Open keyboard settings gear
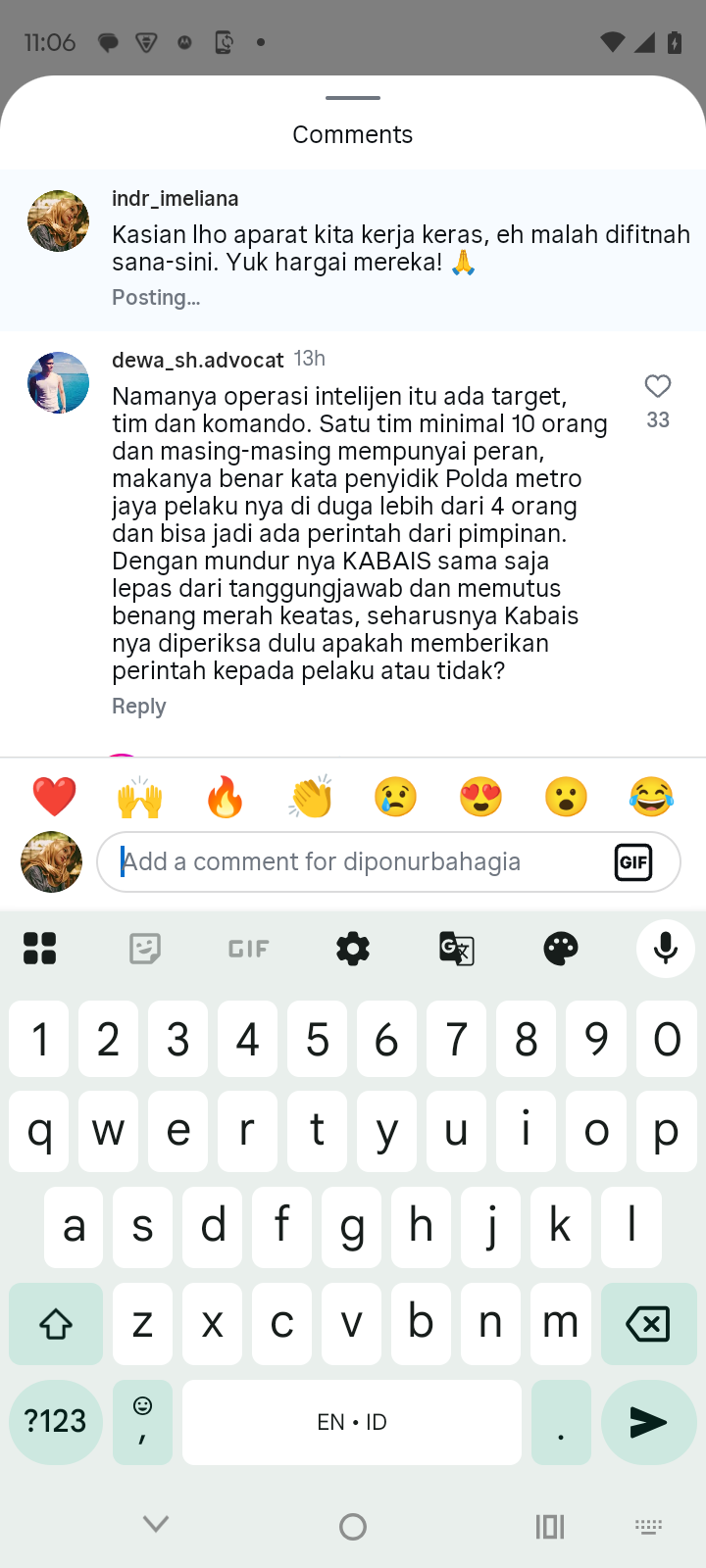The width and height of the screenshot is (706, 1568). click(x=353, y=949)
